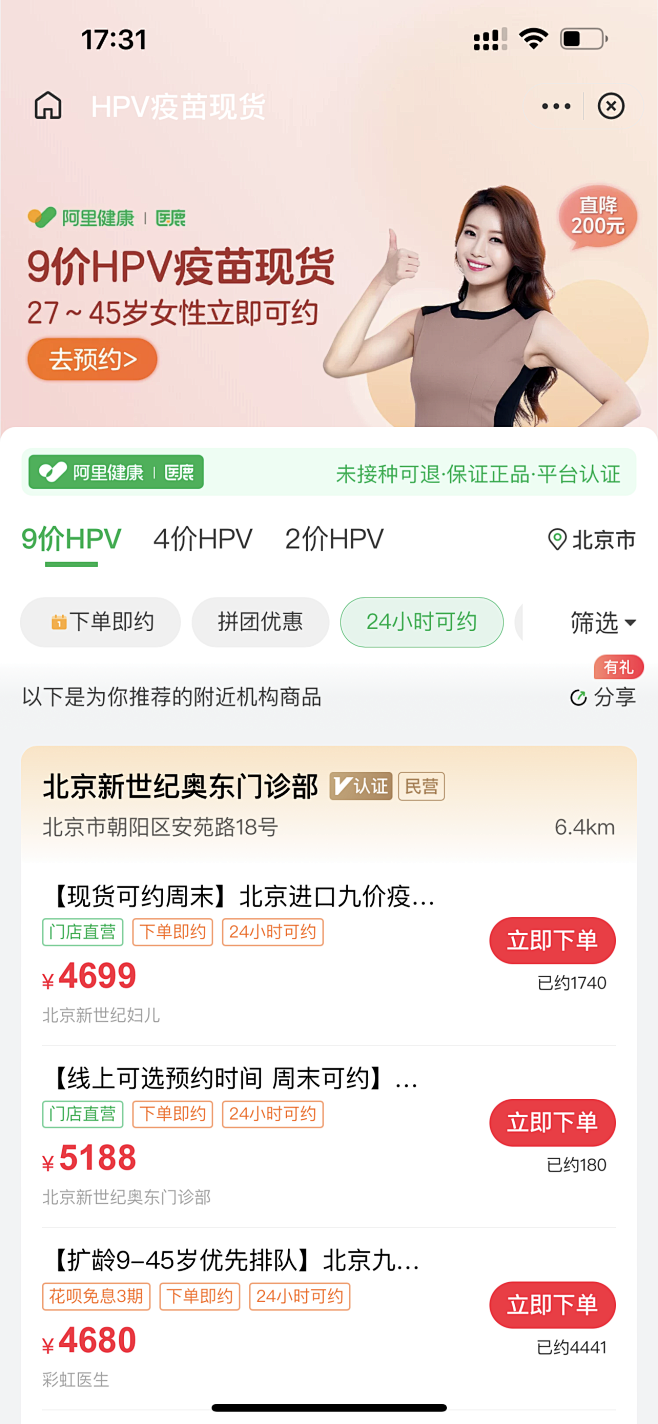Viewport: 658px width, 1424px height.
Task: Switch to the 2价HPV tab
Action: [334, 540]
